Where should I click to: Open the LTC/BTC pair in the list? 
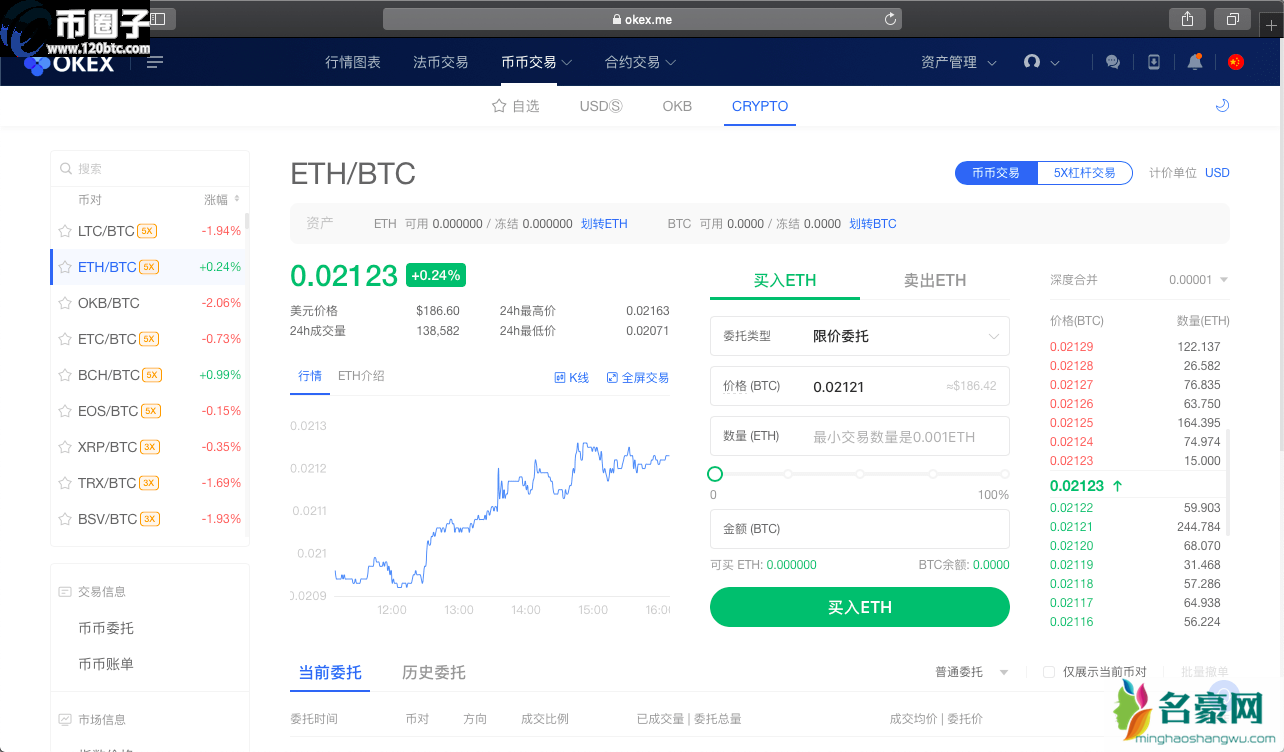click(106, 231)
